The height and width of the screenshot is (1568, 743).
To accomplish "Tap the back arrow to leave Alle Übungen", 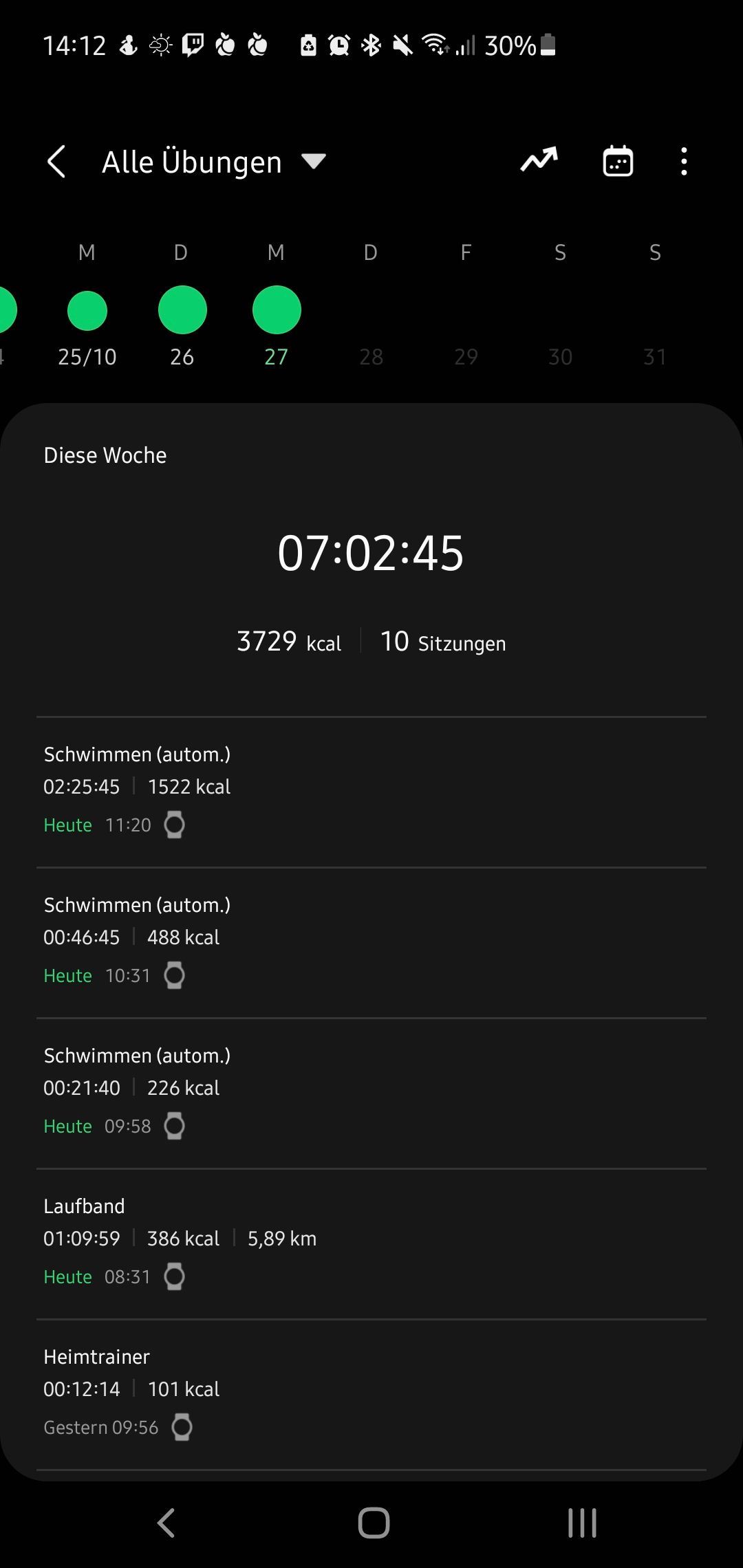I will [x=58, y=161].
